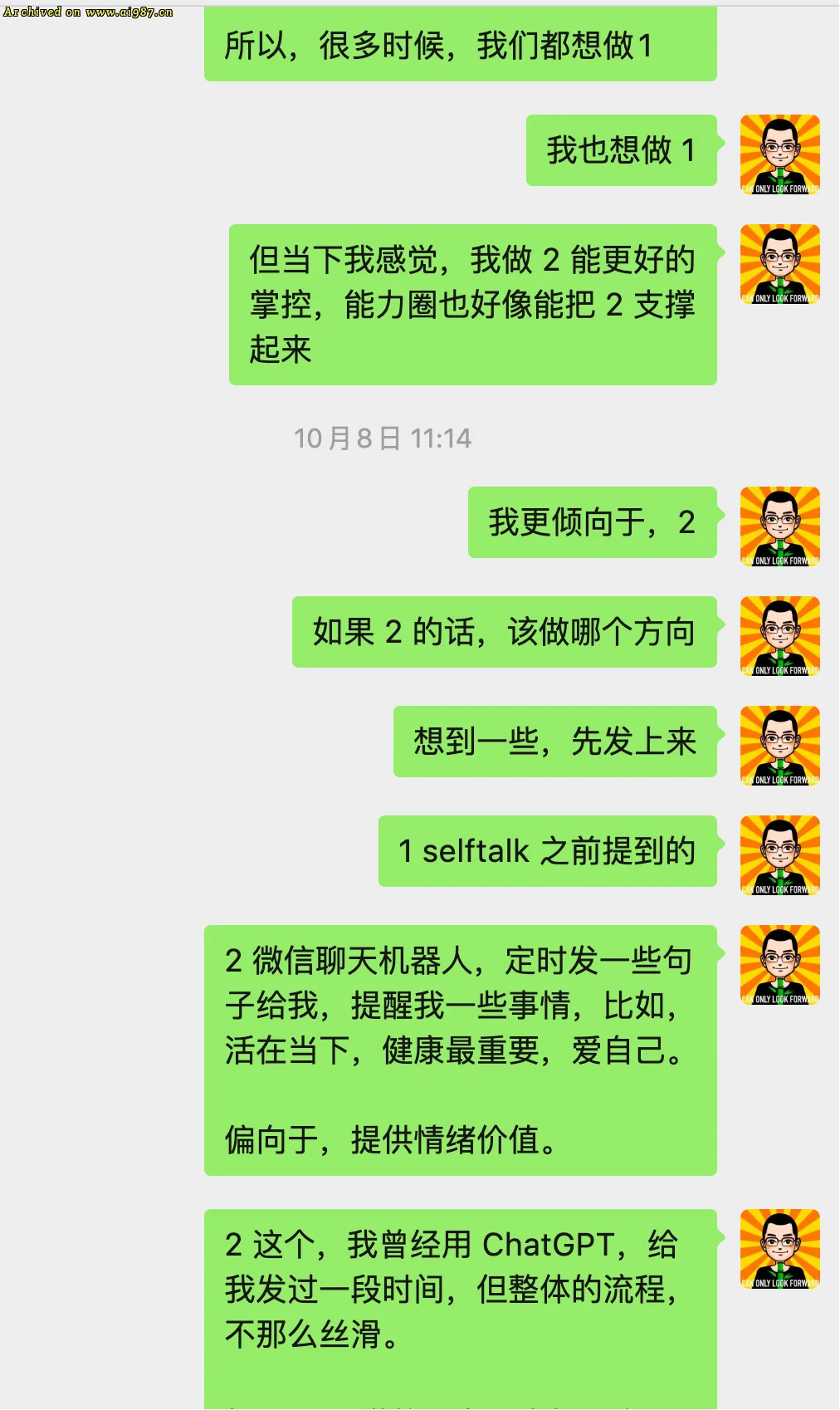The image size is (840, 1410).
Task: Tap avatar next to '我更倾向于，2' message
Action: (779, 526)
